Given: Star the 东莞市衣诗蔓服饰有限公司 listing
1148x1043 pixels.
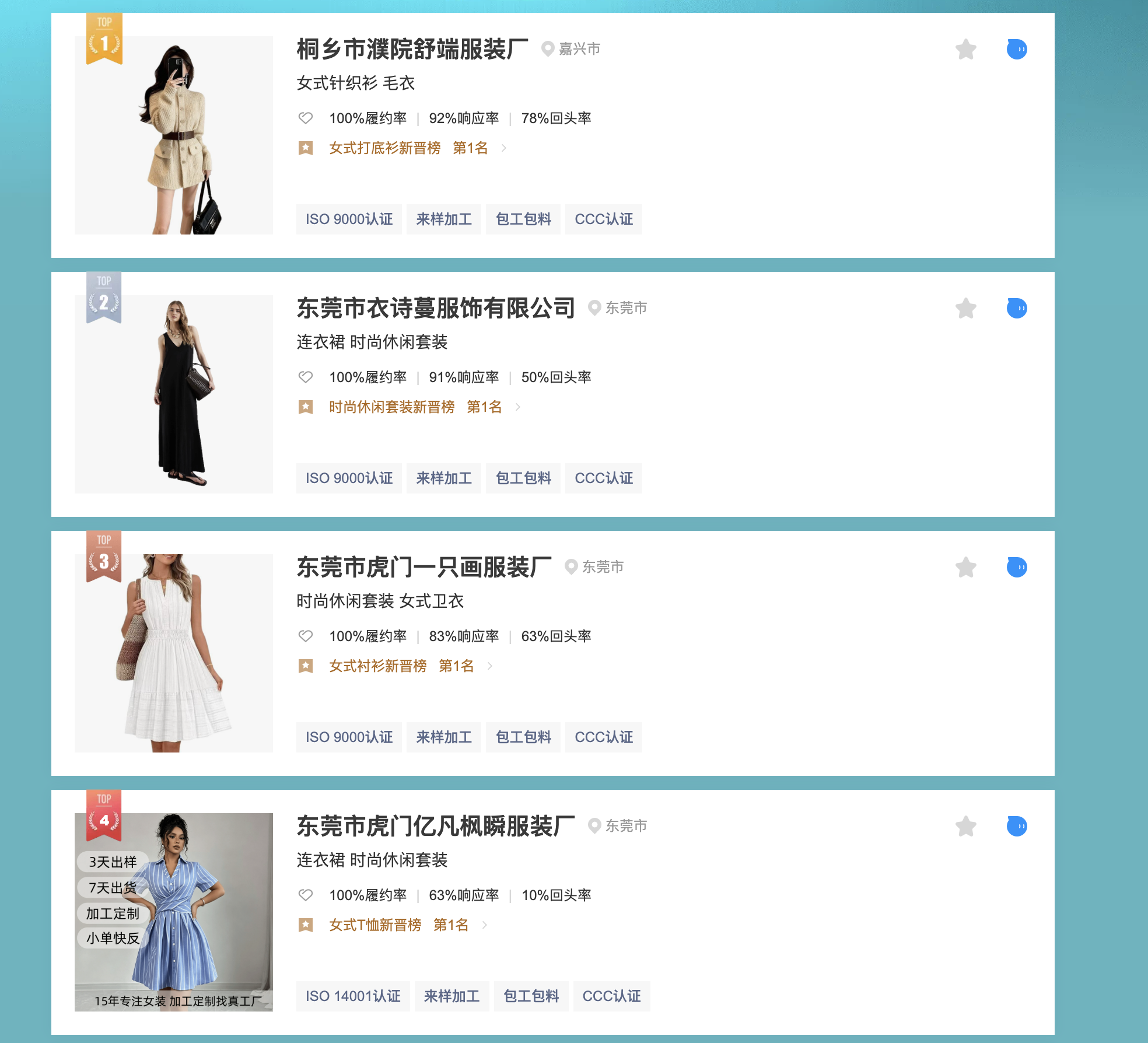Looking at the screenshot, I should click(x=966, y=308).
